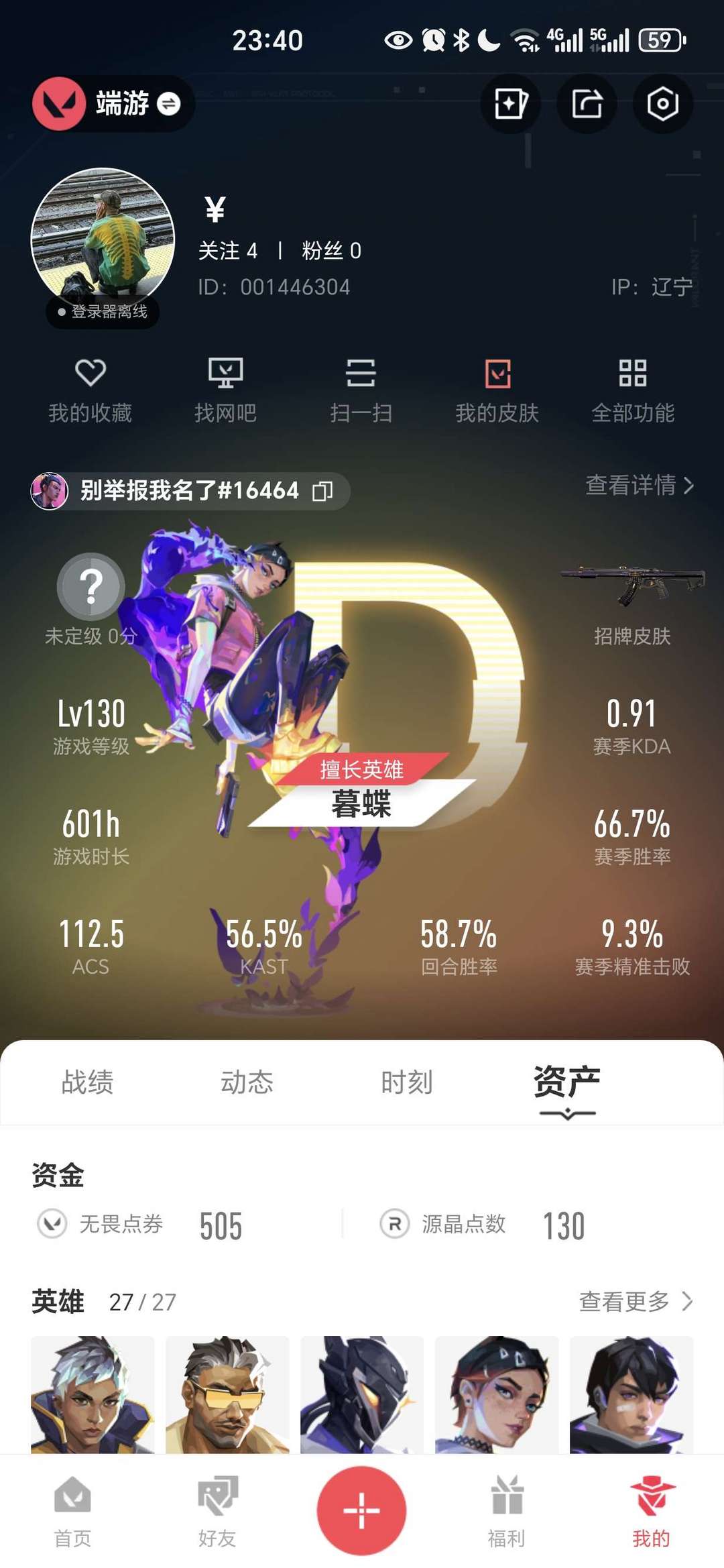The image size is (724, 1568).
Task: Switch game mode via 端游 toggle
Action: [x=113, y=104]
